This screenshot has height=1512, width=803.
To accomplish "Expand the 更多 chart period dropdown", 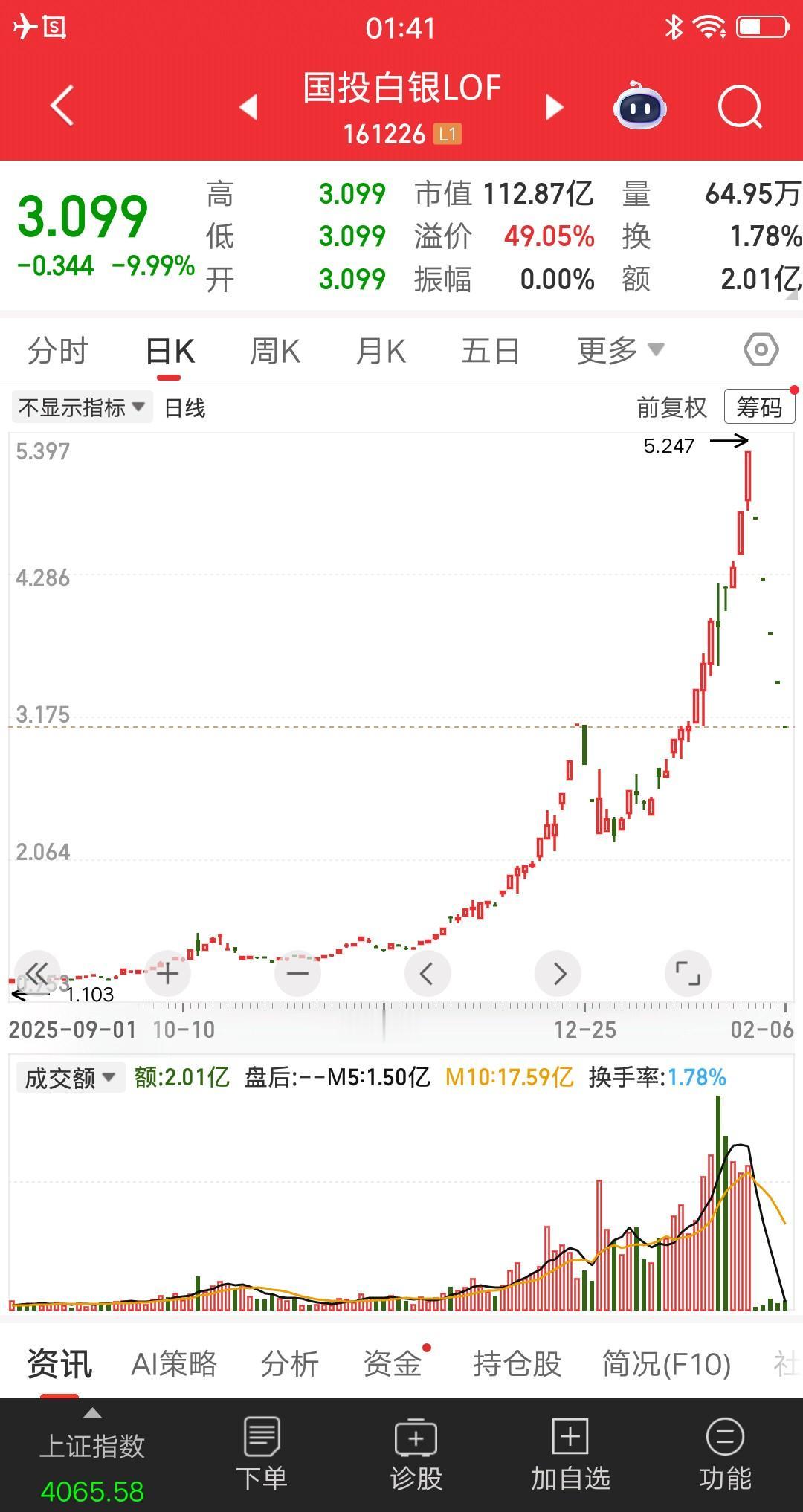I will tap(619, 351).
